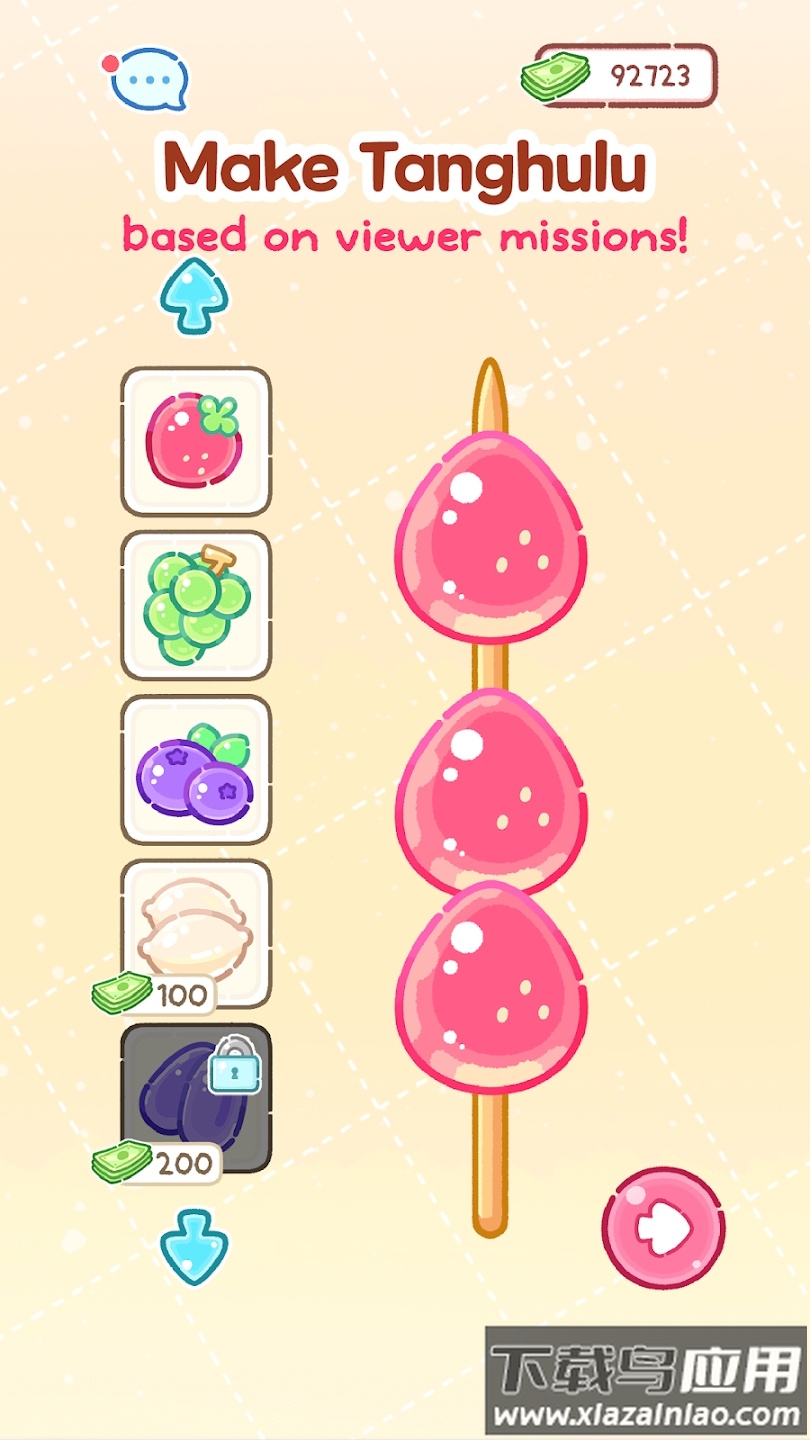The width and height of the screenshot is (810, 1440).
Task: Select the strawberry fruit tile
Action: [196, 441]
